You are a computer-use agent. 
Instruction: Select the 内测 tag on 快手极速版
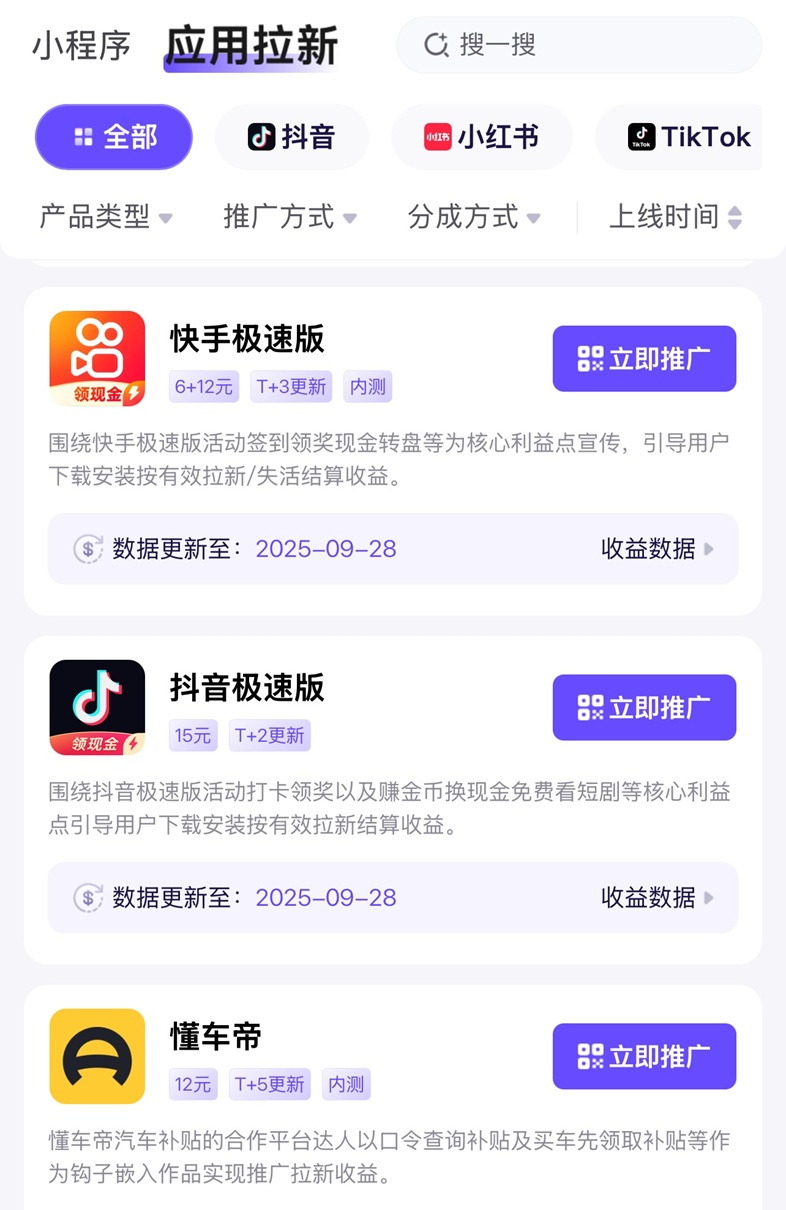(367, 388)
